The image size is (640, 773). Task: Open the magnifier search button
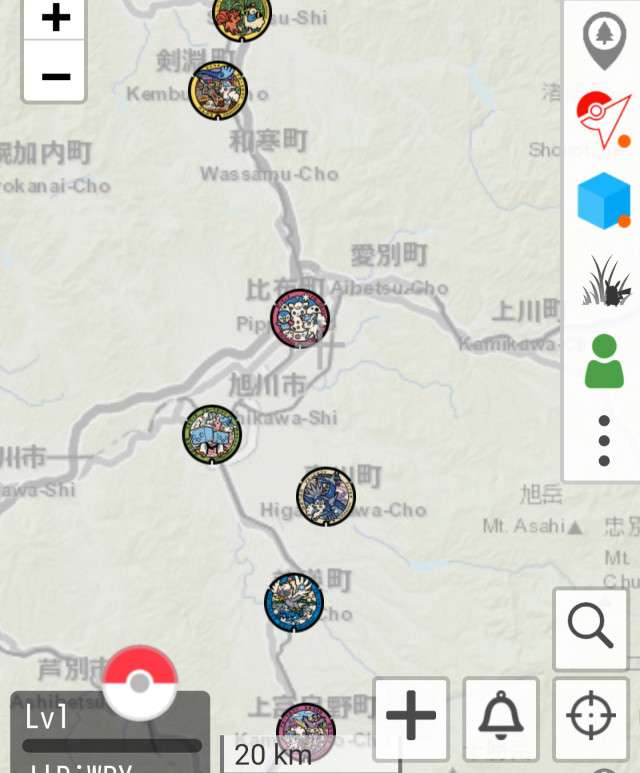(590, 628)
